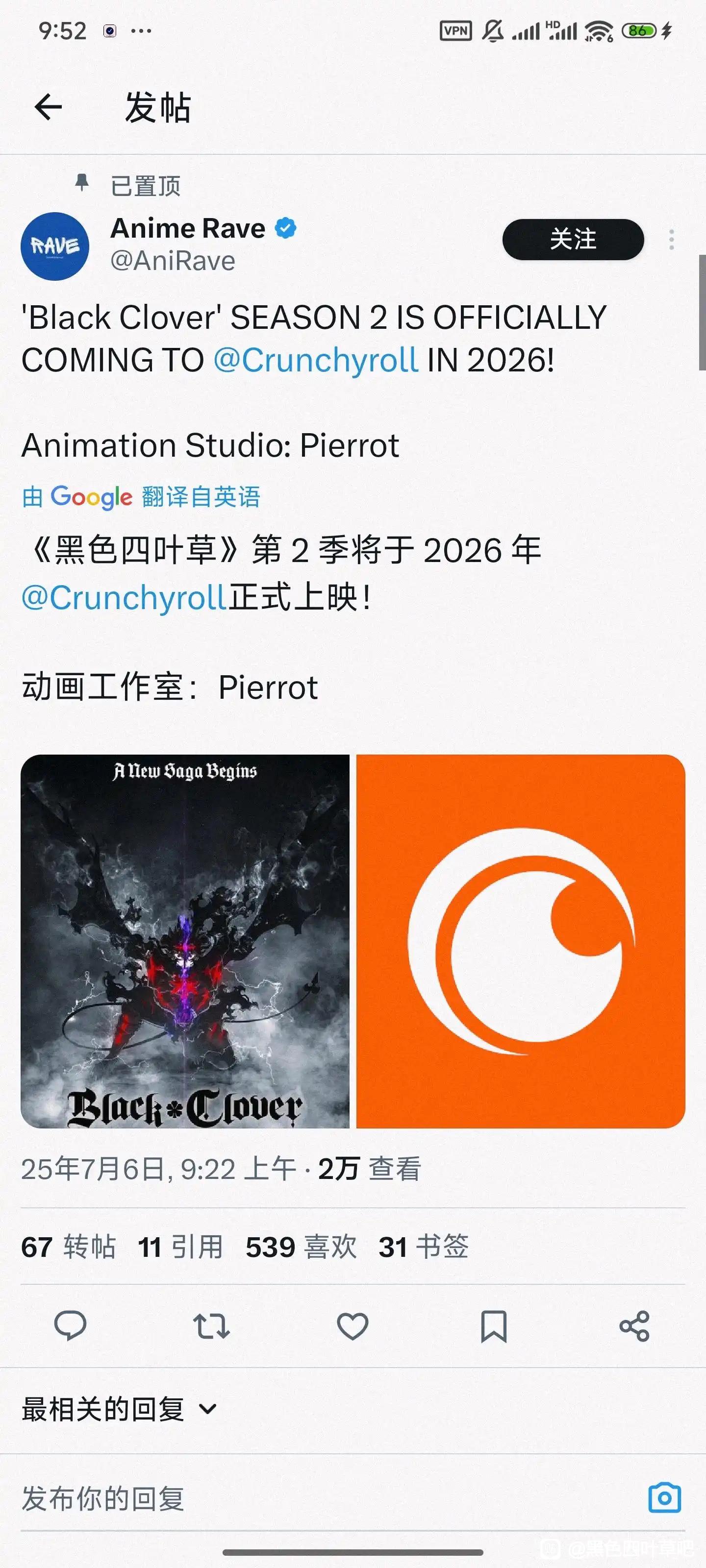Viewport: 706px width, 1568px height.
Task: Open the 539 喜欢 likes list
Action: point(301,1247)
